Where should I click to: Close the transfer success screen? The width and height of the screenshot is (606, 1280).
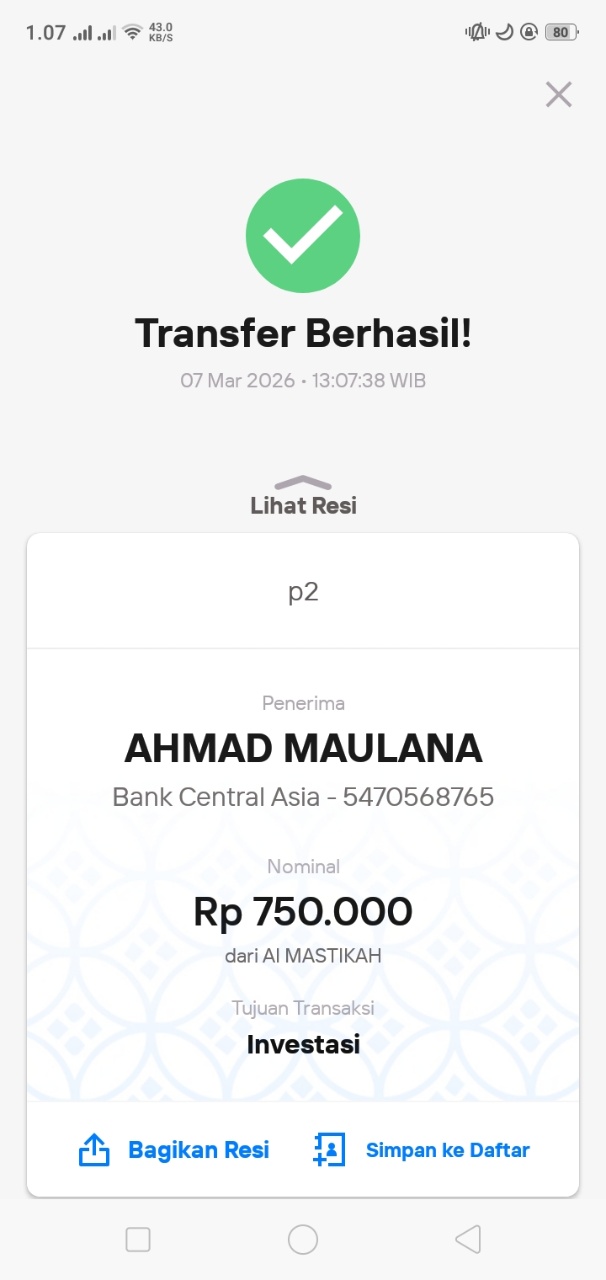tap(558, 95)
